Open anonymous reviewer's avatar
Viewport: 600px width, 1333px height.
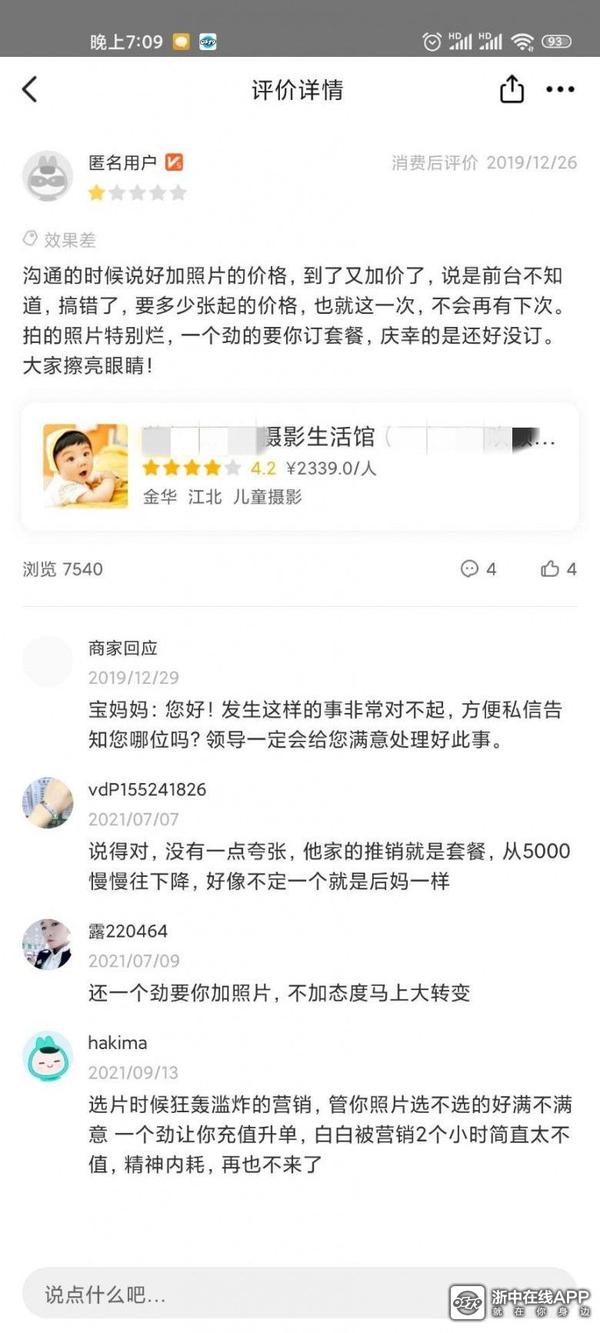click(47, 176)
